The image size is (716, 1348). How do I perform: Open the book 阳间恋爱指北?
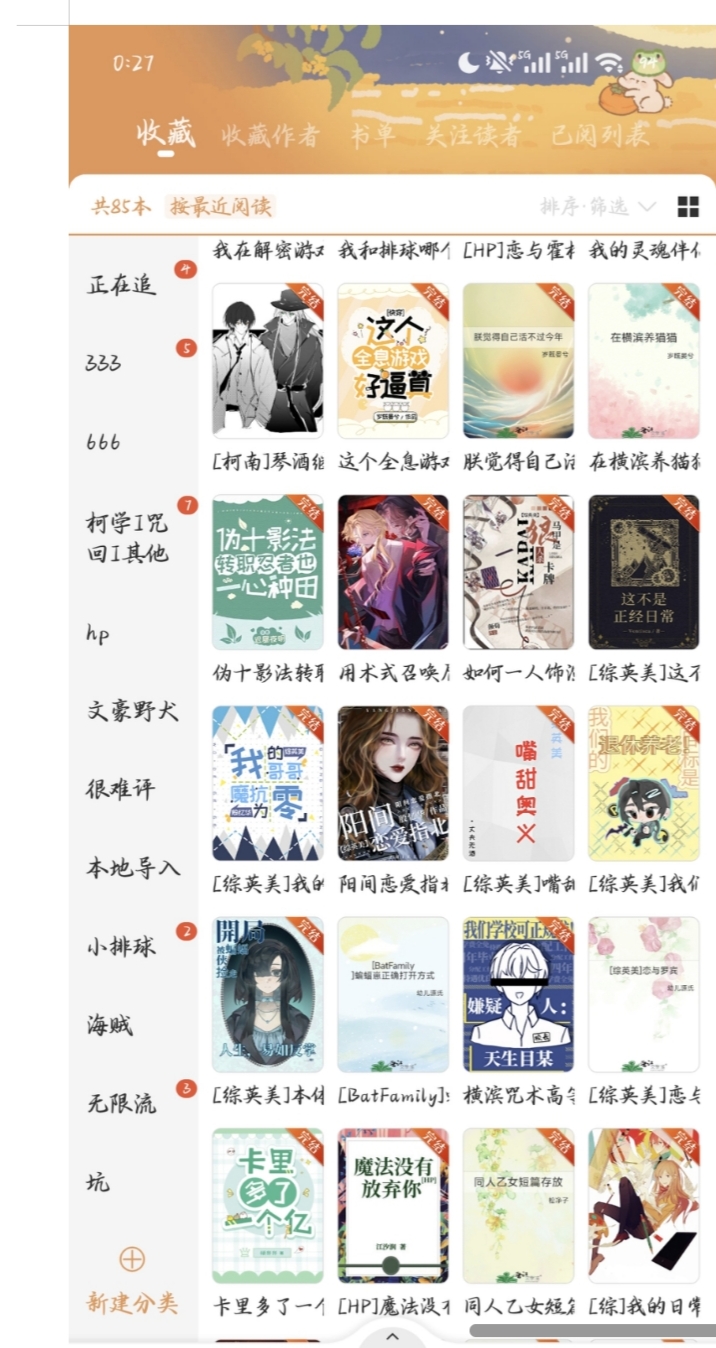tap(393, 783)
